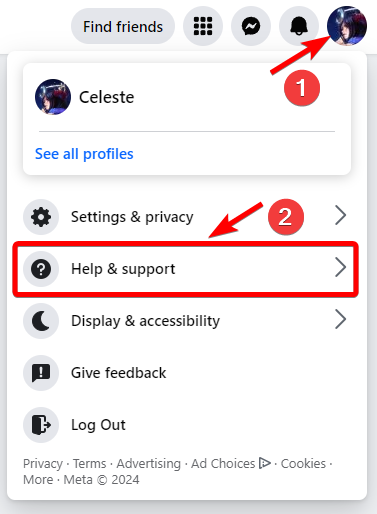
Task: Tap the More footer link
Action: pyautogui.click(x=38, y=480)
